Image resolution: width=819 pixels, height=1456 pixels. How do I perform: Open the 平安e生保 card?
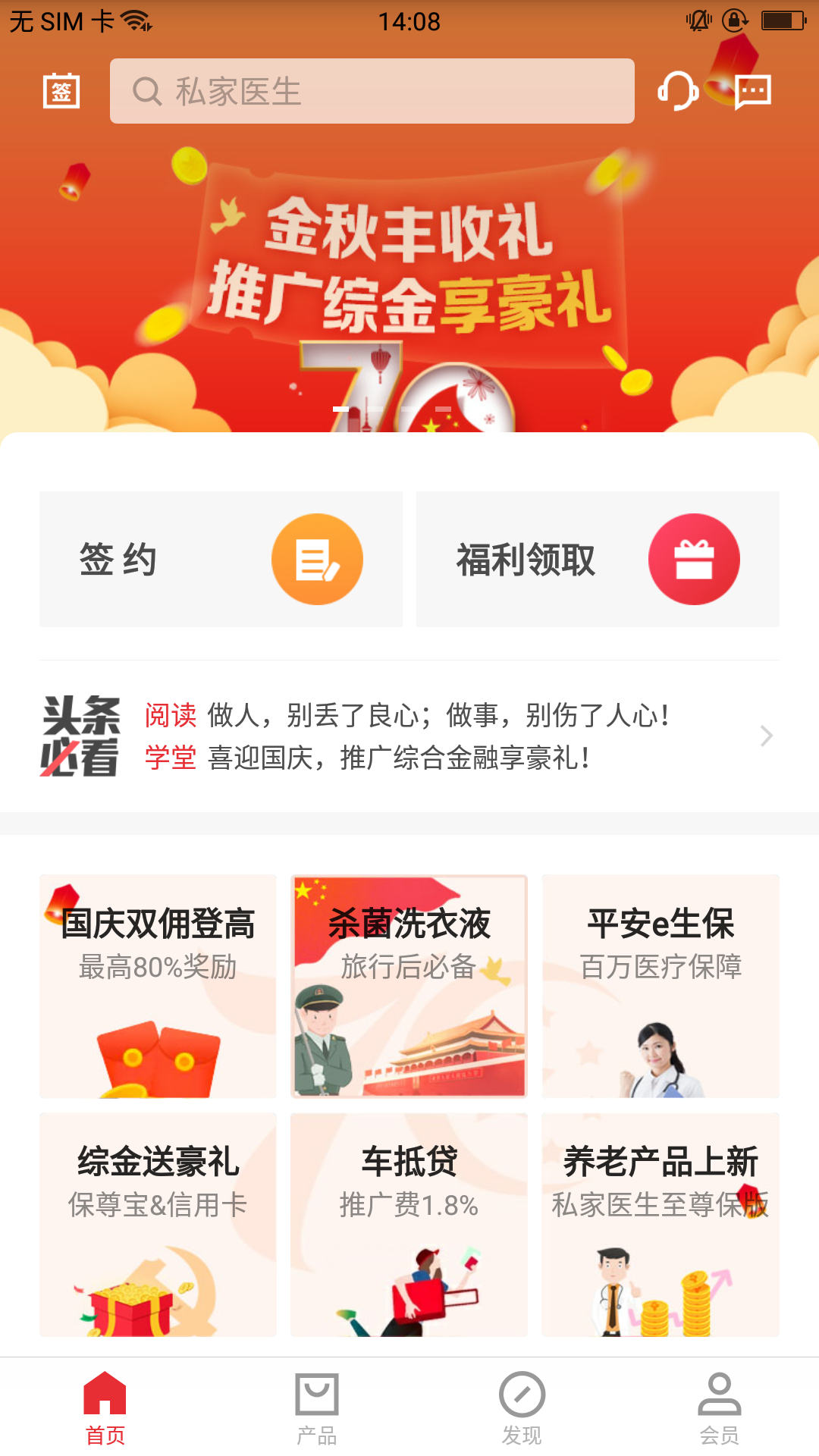[x=661, y=986]
